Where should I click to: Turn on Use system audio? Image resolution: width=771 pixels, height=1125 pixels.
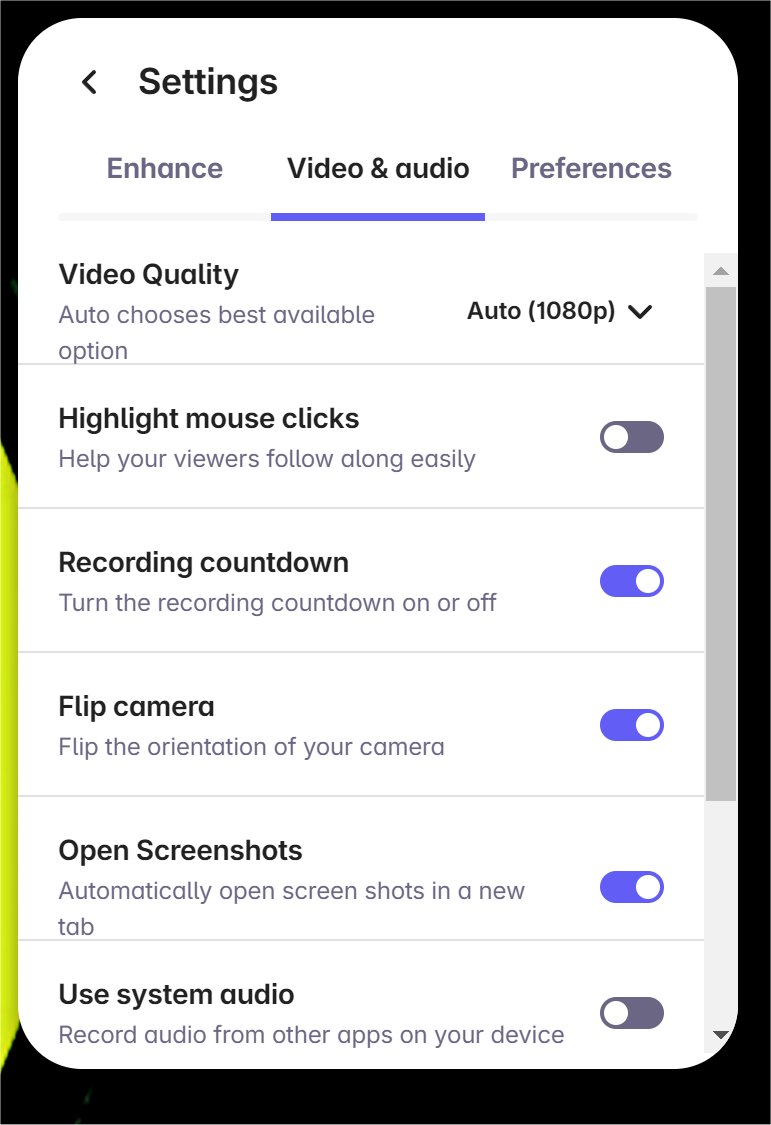coord(631,1013)
